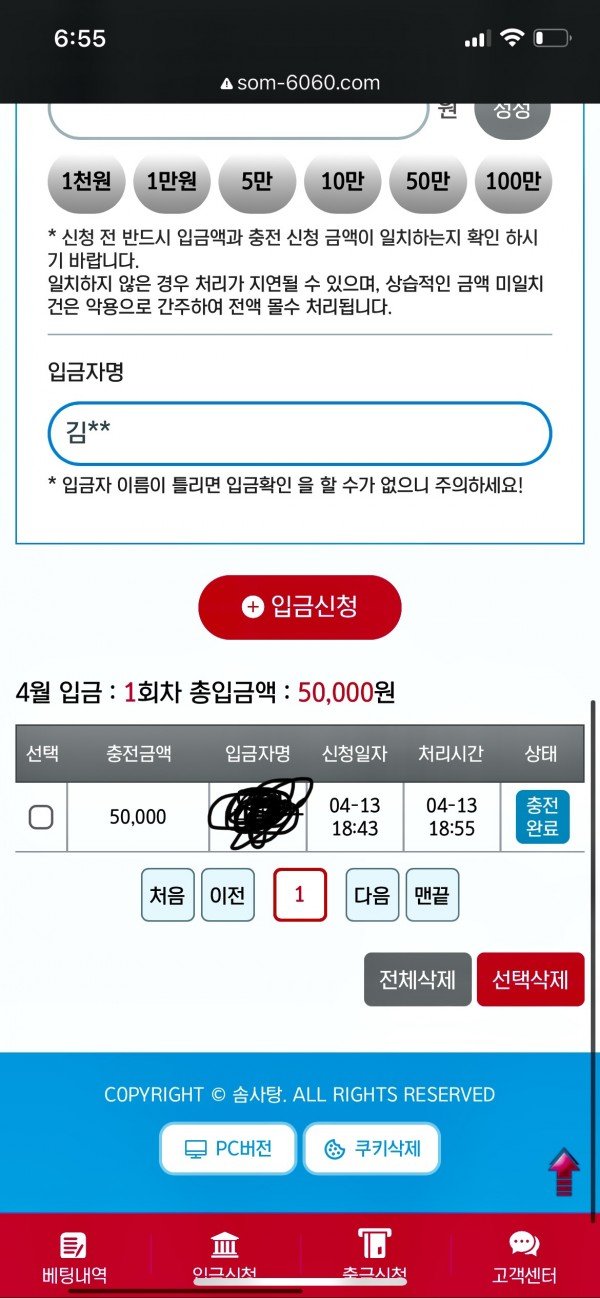Focus the 입금자명 depositor name field
The image size is (600, 1298).
click(x=300, y=433)
